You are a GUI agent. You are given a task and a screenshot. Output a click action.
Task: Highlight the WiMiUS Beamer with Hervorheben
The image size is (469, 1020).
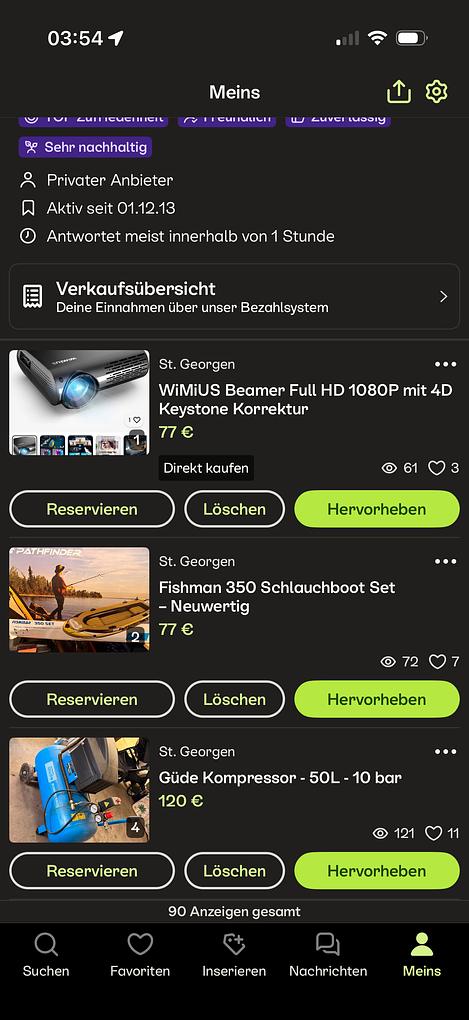(x=377, y=509)
